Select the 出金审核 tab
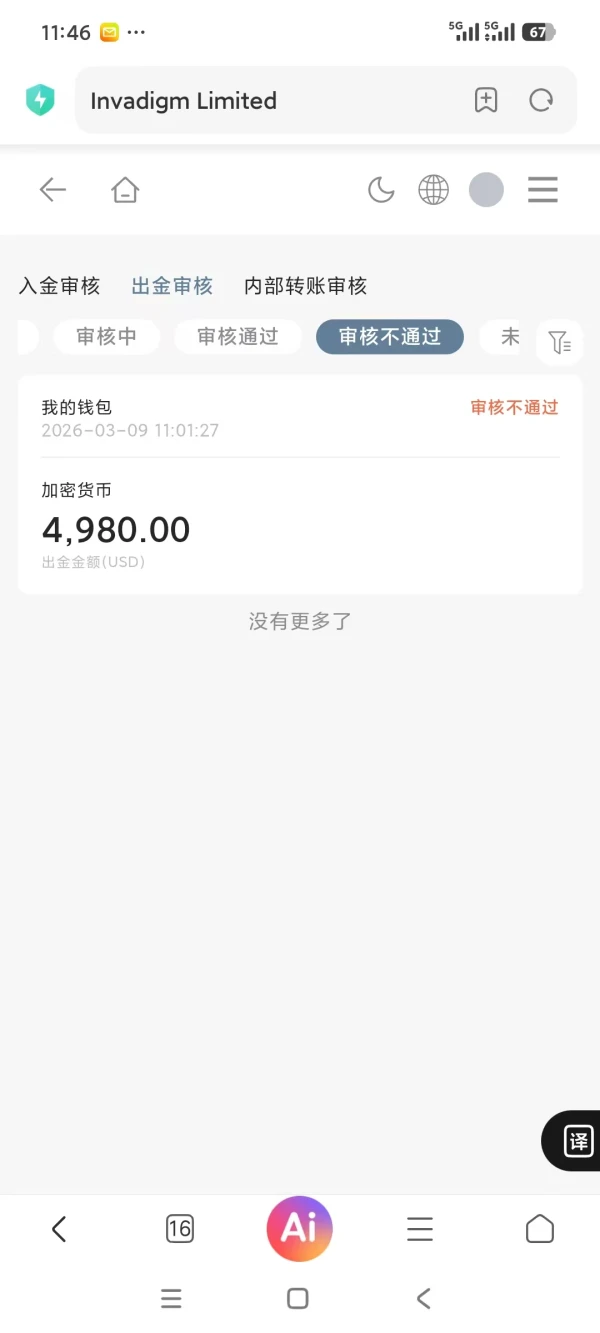Image resolution: width=600 pixels, height=1333 pixels. pyautogui.click(x=172, y=286)
